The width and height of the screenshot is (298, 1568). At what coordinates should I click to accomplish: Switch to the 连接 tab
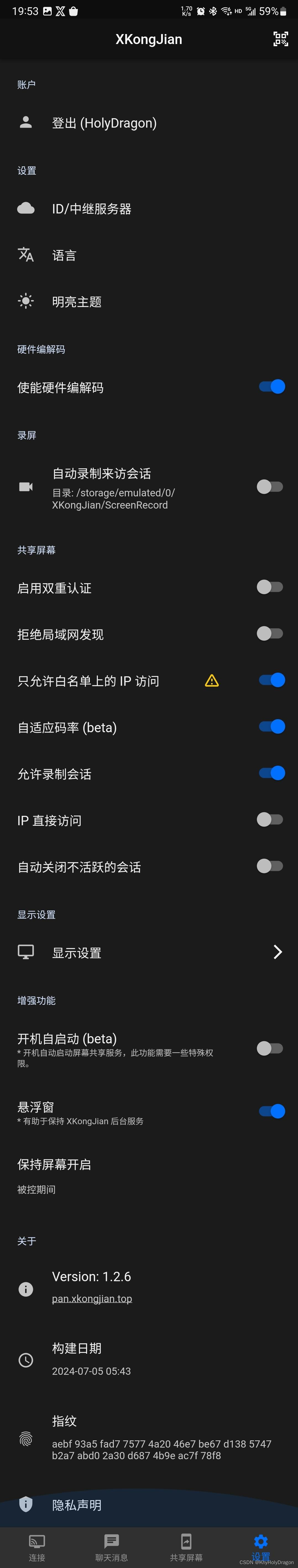pyautogui.click(x=37, y=1547)
